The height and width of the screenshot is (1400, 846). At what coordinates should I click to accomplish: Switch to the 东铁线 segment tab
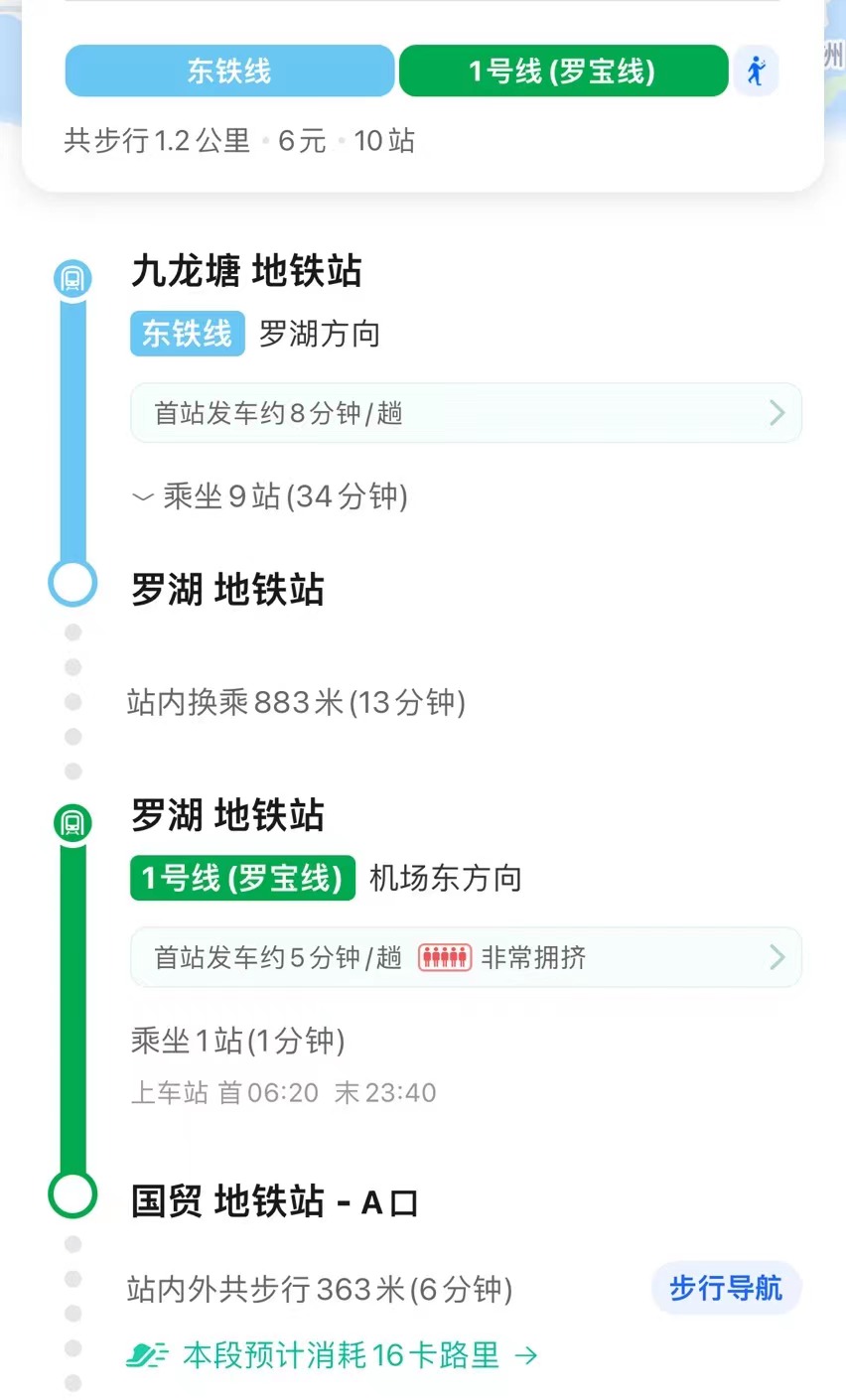point(229,70)
